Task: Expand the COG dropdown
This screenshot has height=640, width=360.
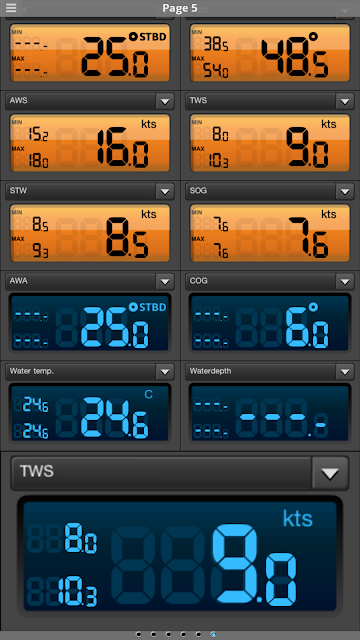Action: [x=345, y=282]
